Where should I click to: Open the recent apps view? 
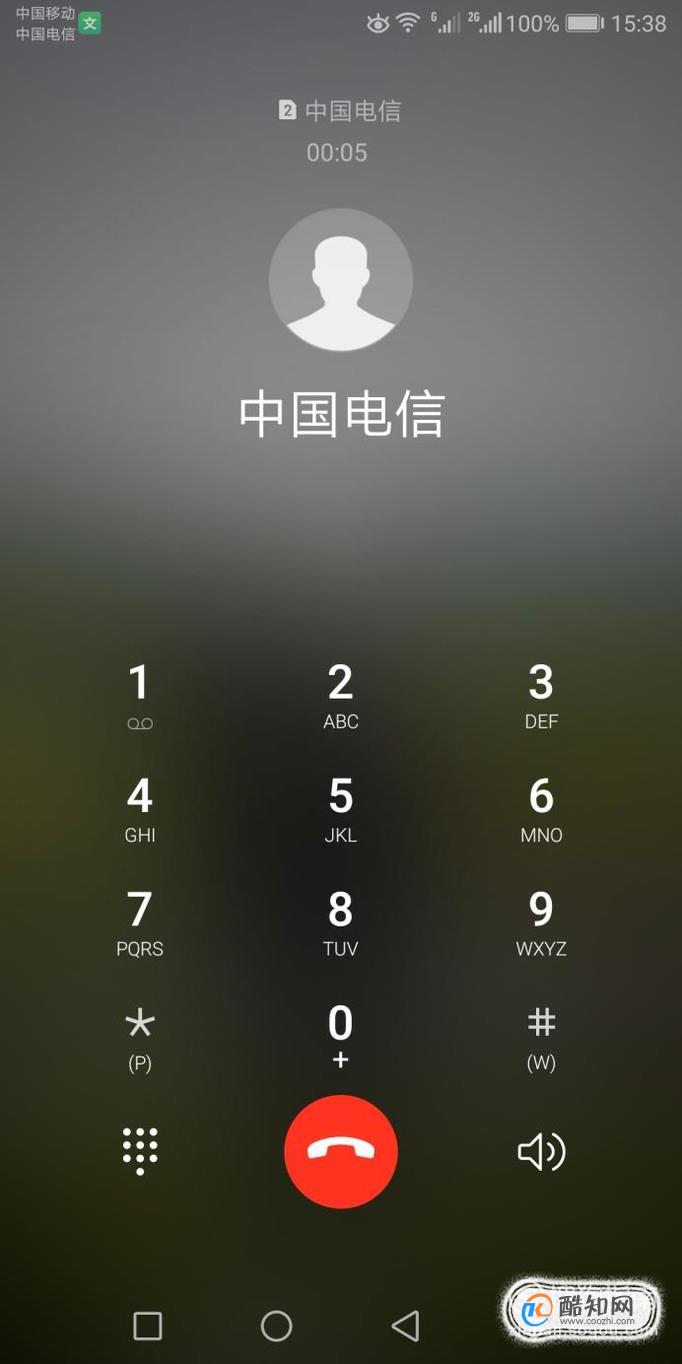click(x=148, y=1326)
